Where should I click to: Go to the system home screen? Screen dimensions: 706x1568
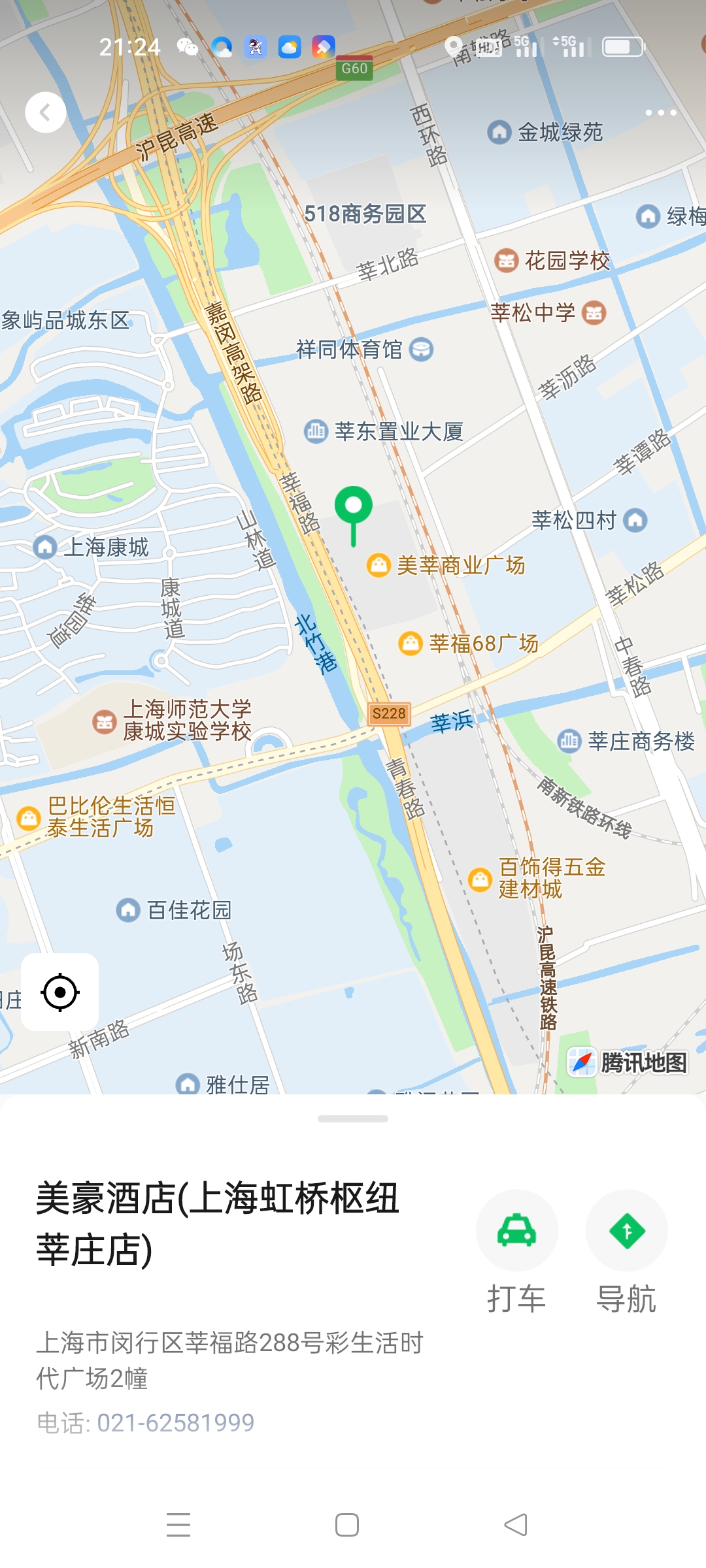pos(347,1525)
